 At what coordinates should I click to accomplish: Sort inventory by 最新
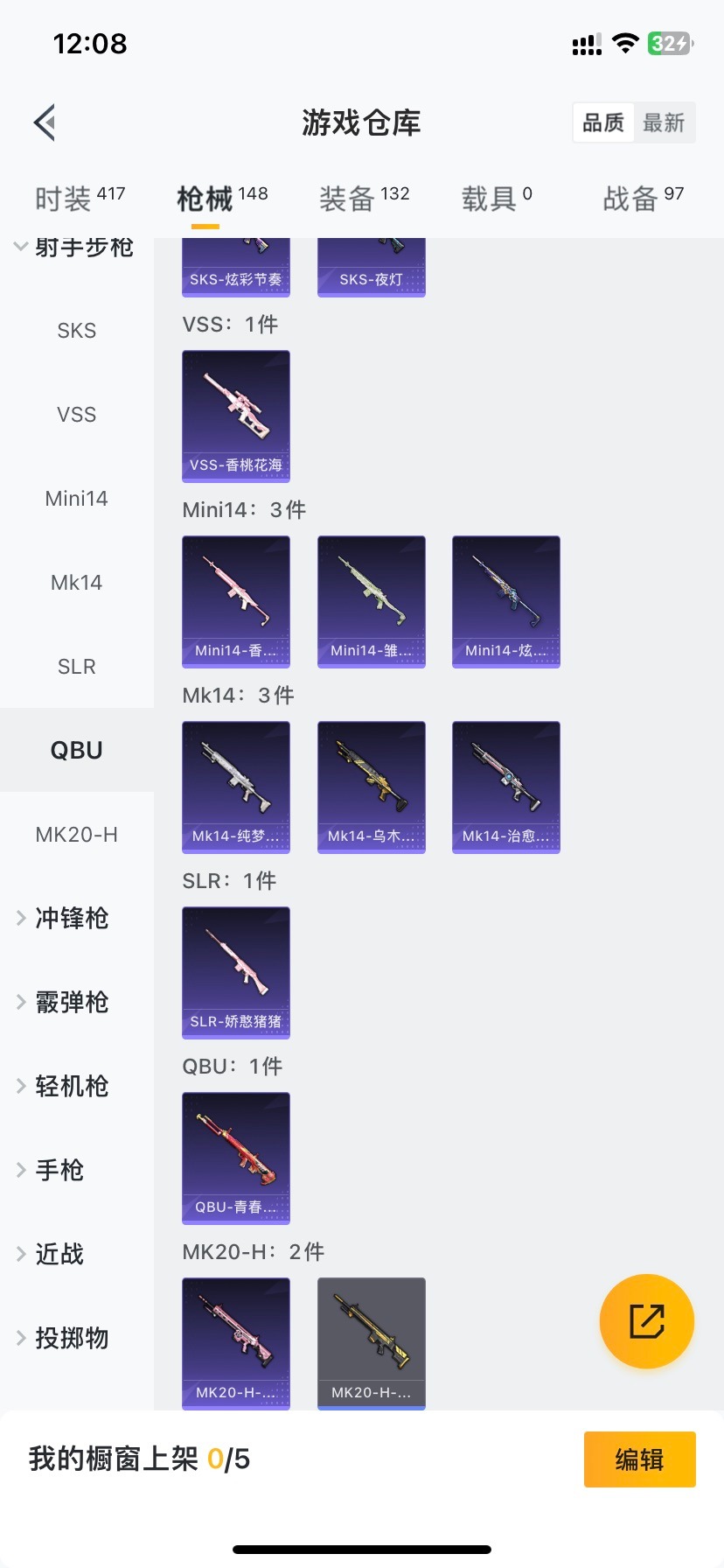pyautogui.click(x=664, y=122)
